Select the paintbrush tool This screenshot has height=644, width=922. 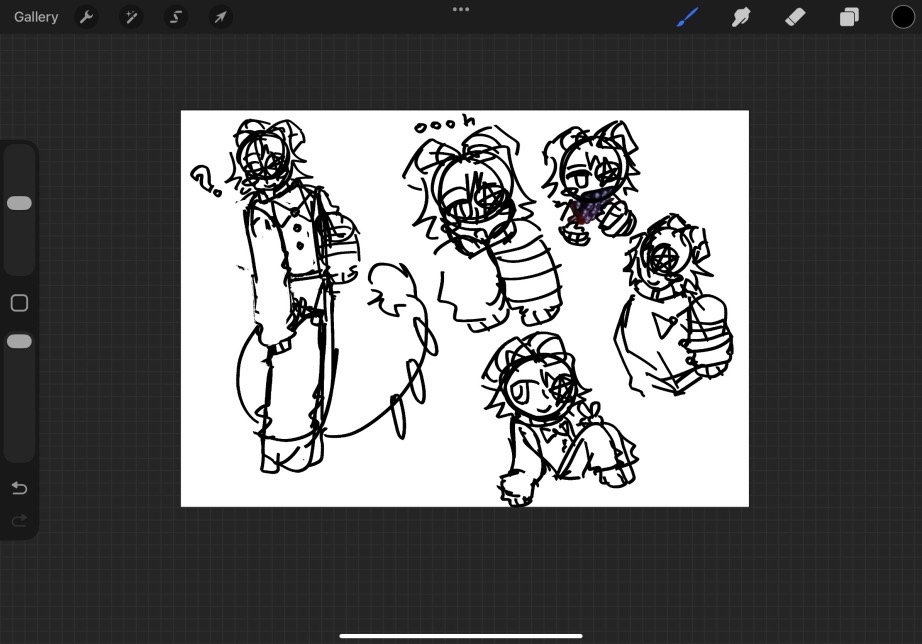click(687, 17)
